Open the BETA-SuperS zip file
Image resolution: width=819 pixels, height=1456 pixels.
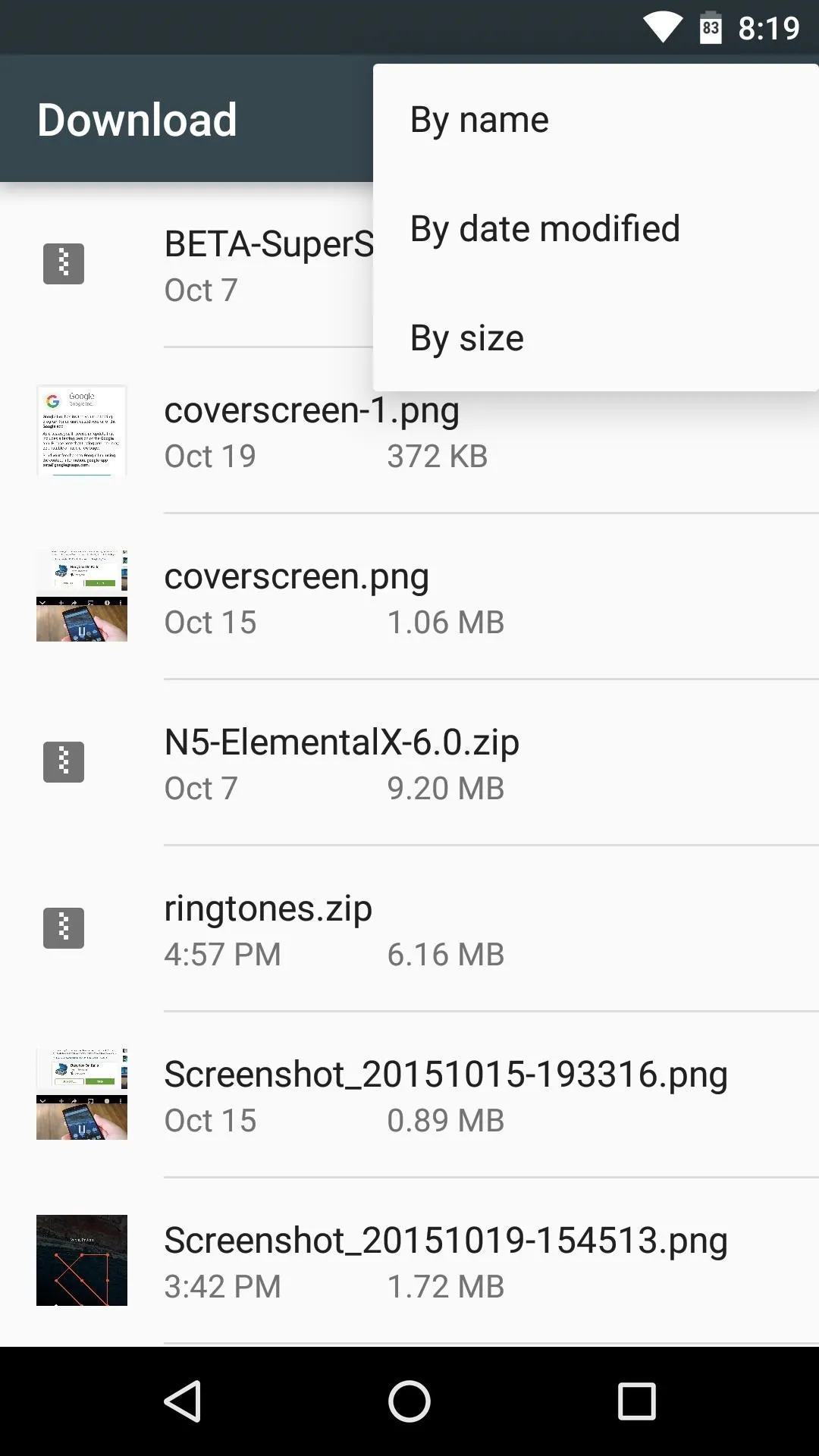pyautogui.click(x=187, y=265)
